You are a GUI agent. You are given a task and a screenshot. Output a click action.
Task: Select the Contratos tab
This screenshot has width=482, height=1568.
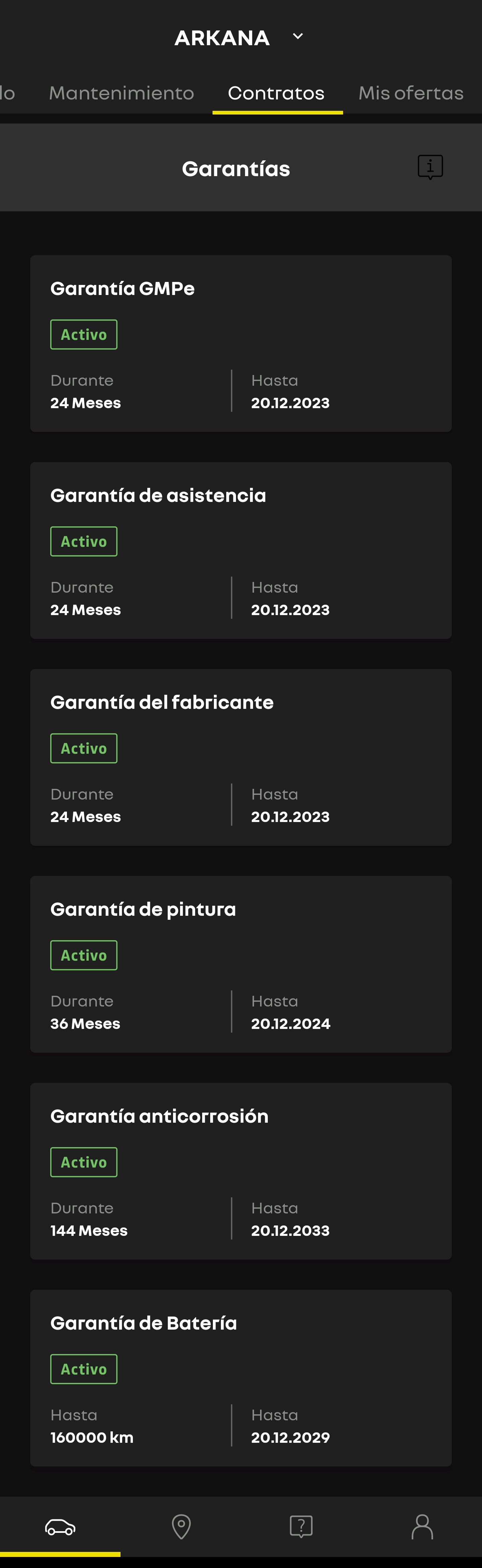click(x=276, y=93)
